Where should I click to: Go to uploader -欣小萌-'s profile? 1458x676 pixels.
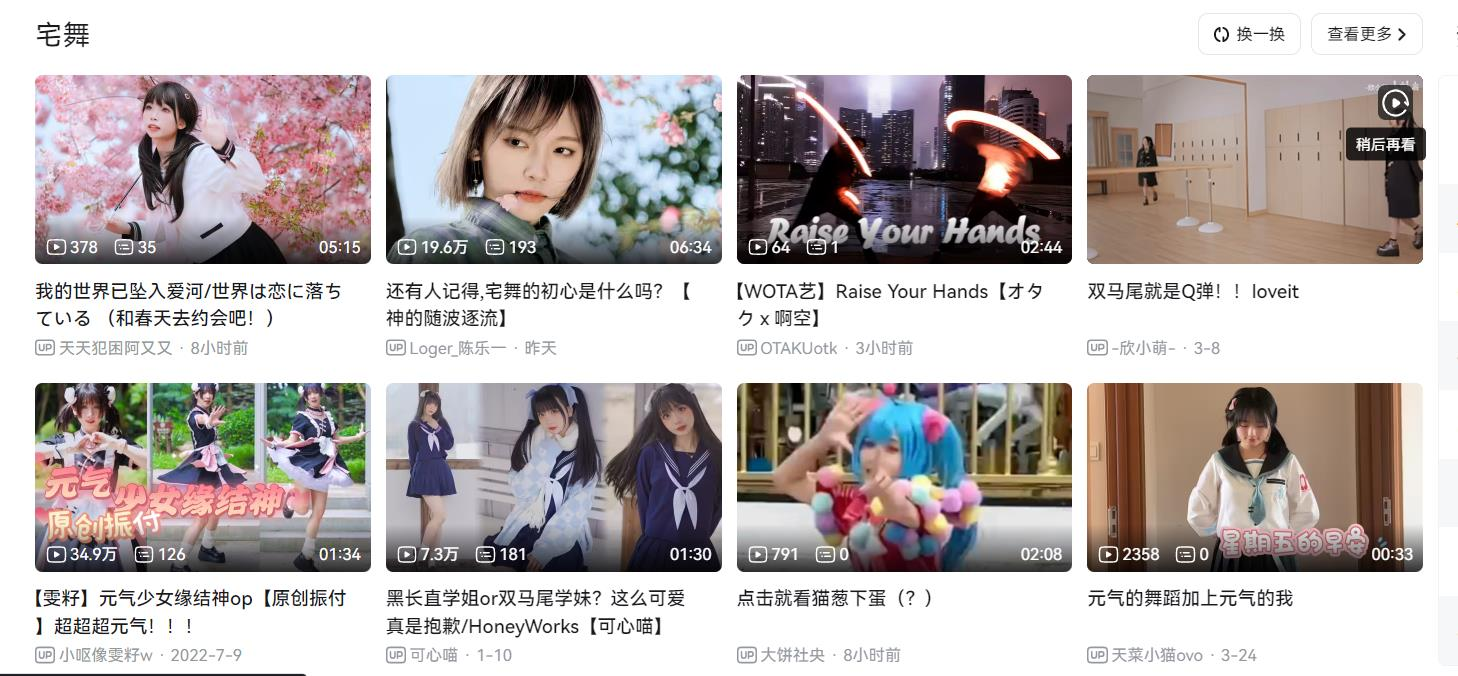(x=1144, y=348)
